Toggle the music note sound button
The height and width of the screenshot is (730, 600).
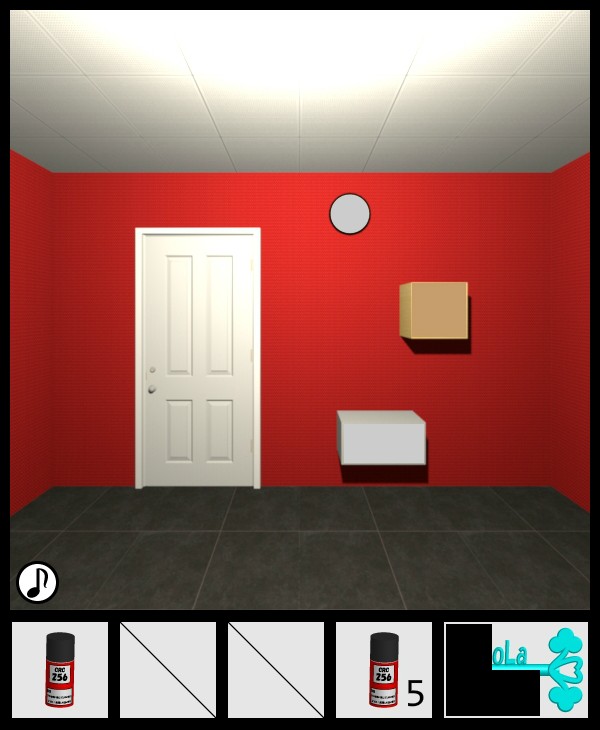pos(37,582)
